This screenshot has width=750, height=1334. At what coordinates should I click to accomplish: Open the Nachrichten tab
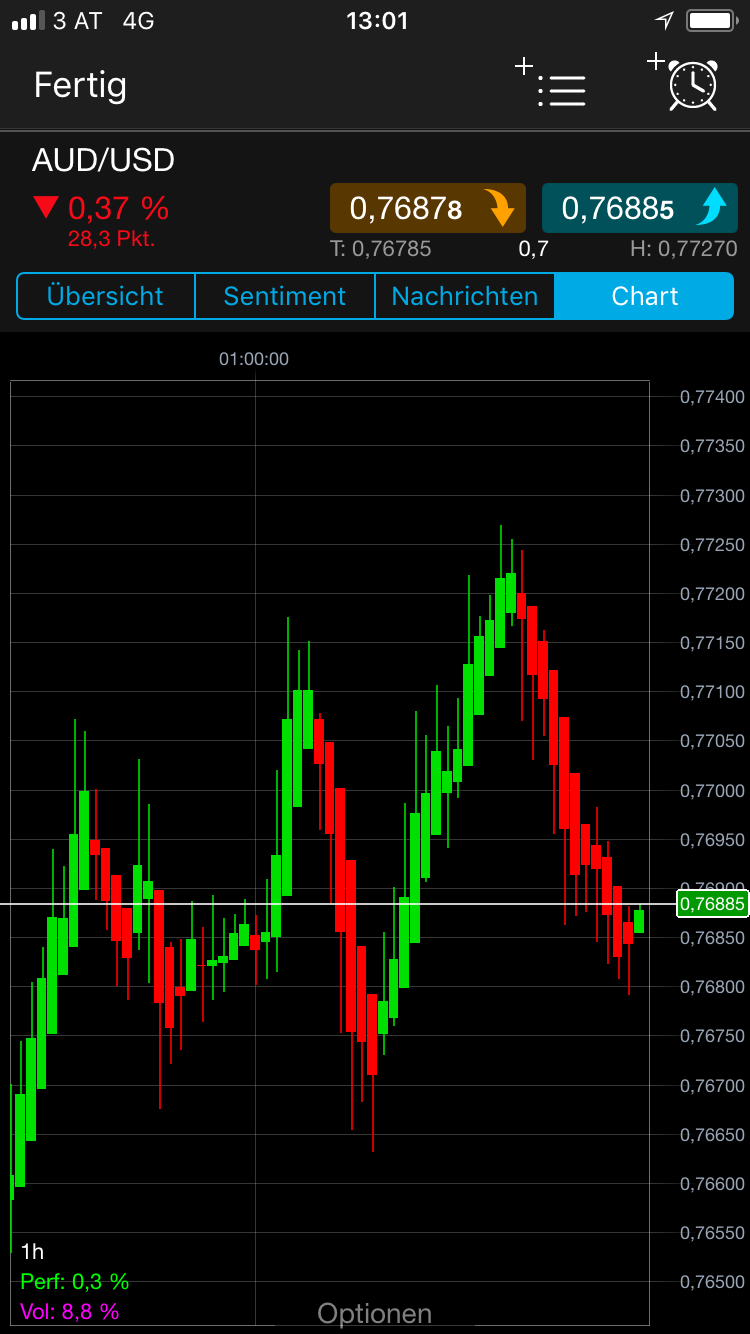(x=464, y=296)
